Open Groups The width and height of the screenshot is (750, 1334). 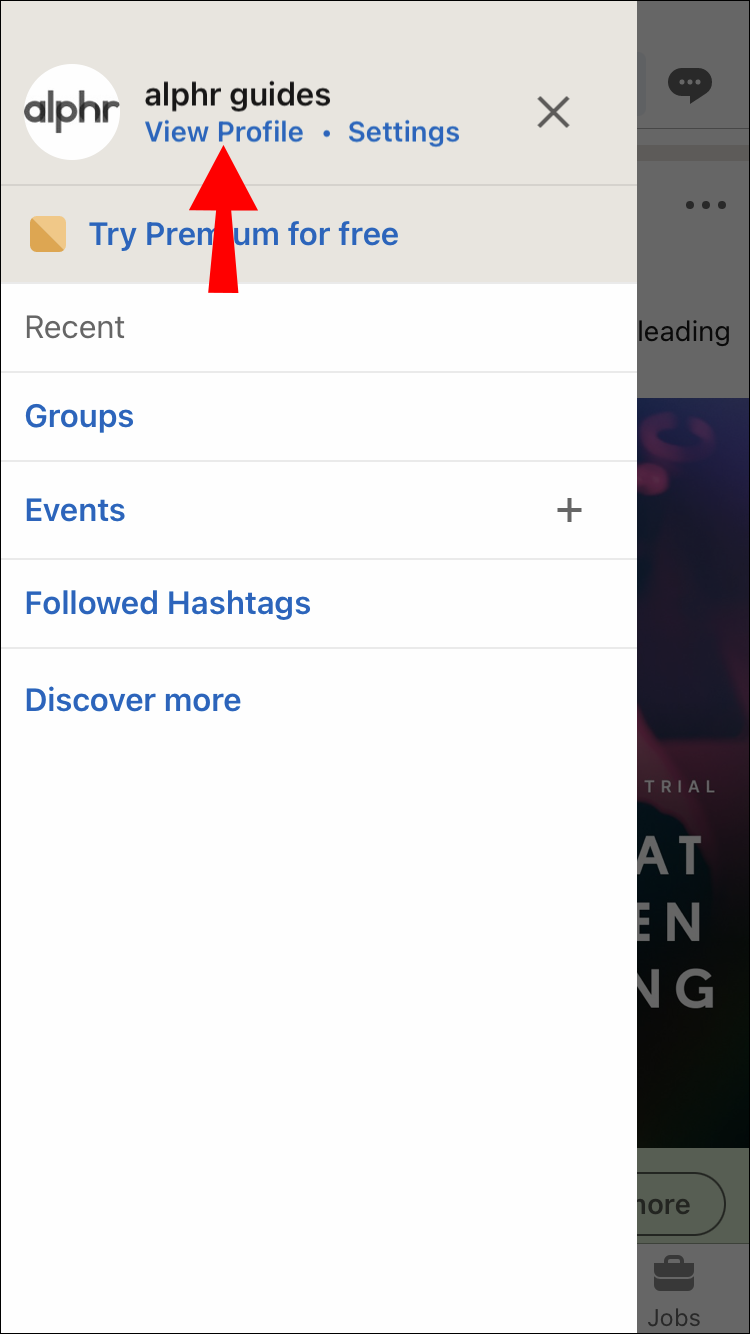pyautogui.click(x=79, y=416)
